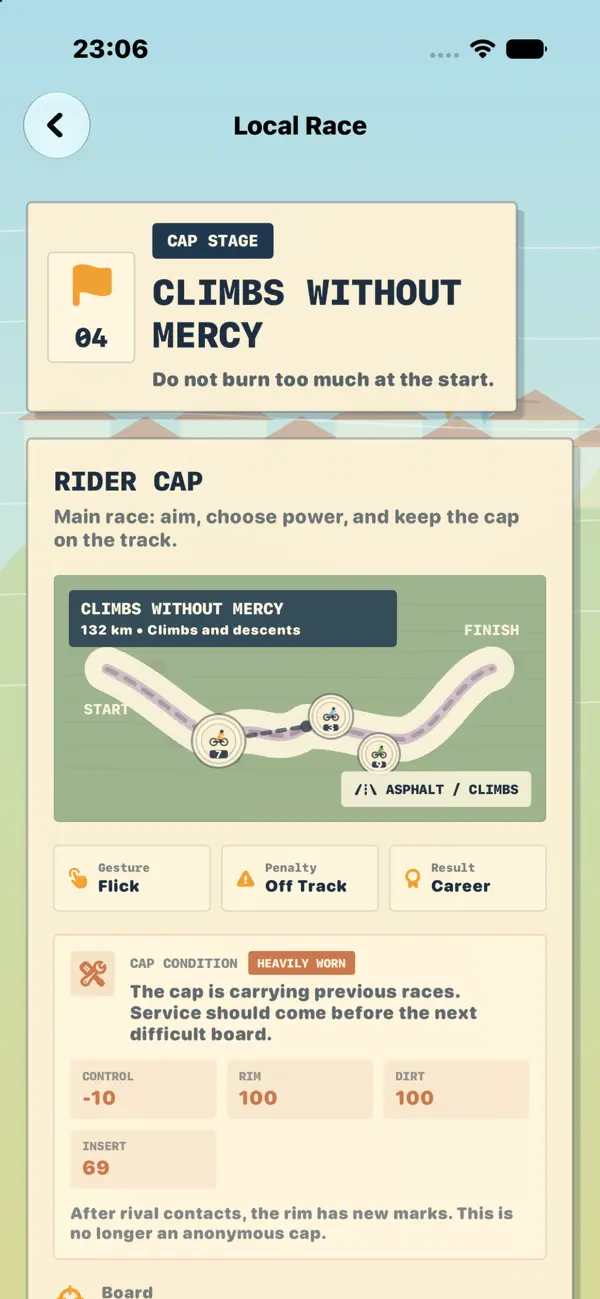The height and width of the screenshot is (1299, 600).
Task: Go back from the Local Race screen
Action: point(57,125)
